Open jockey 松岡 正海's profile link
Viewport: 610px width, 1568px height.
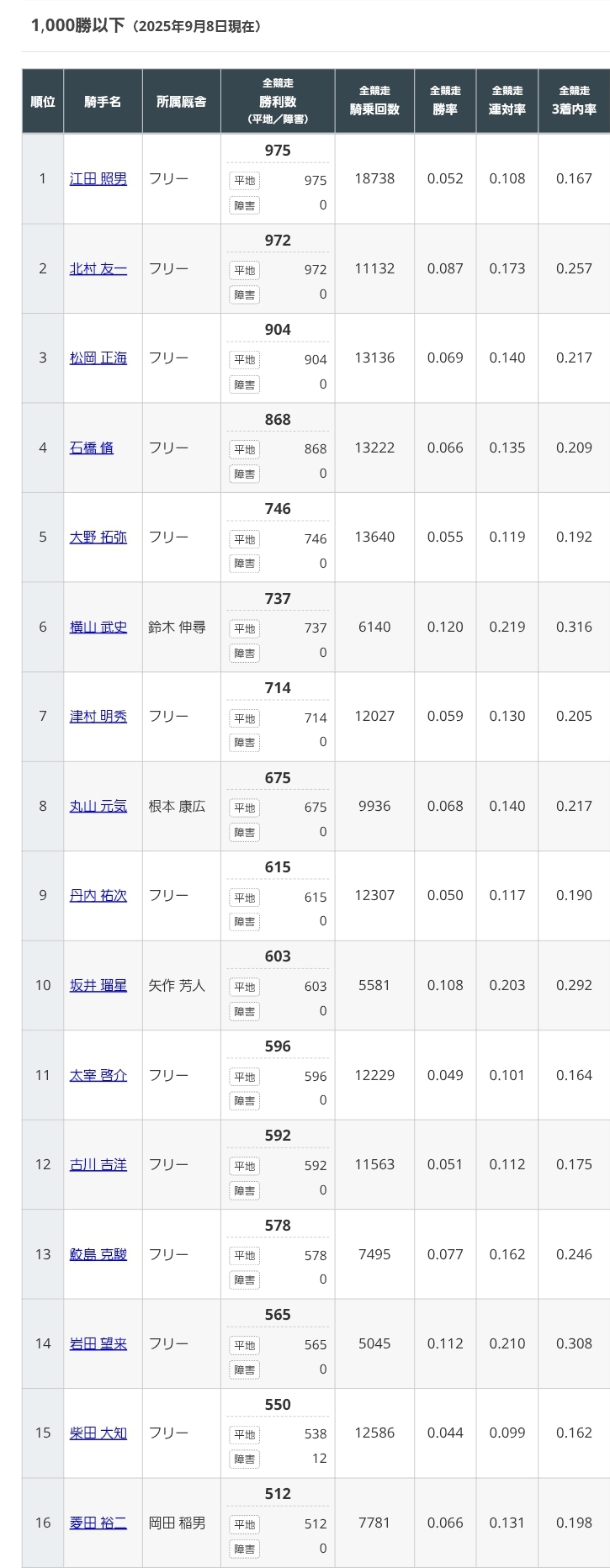(98, 358)
